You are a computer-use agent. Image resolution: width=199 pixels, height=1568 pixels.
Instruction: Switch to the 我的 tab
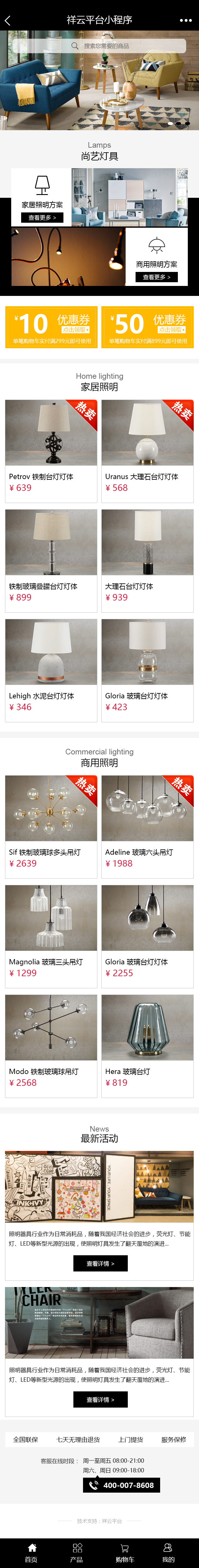(168, 1552)
